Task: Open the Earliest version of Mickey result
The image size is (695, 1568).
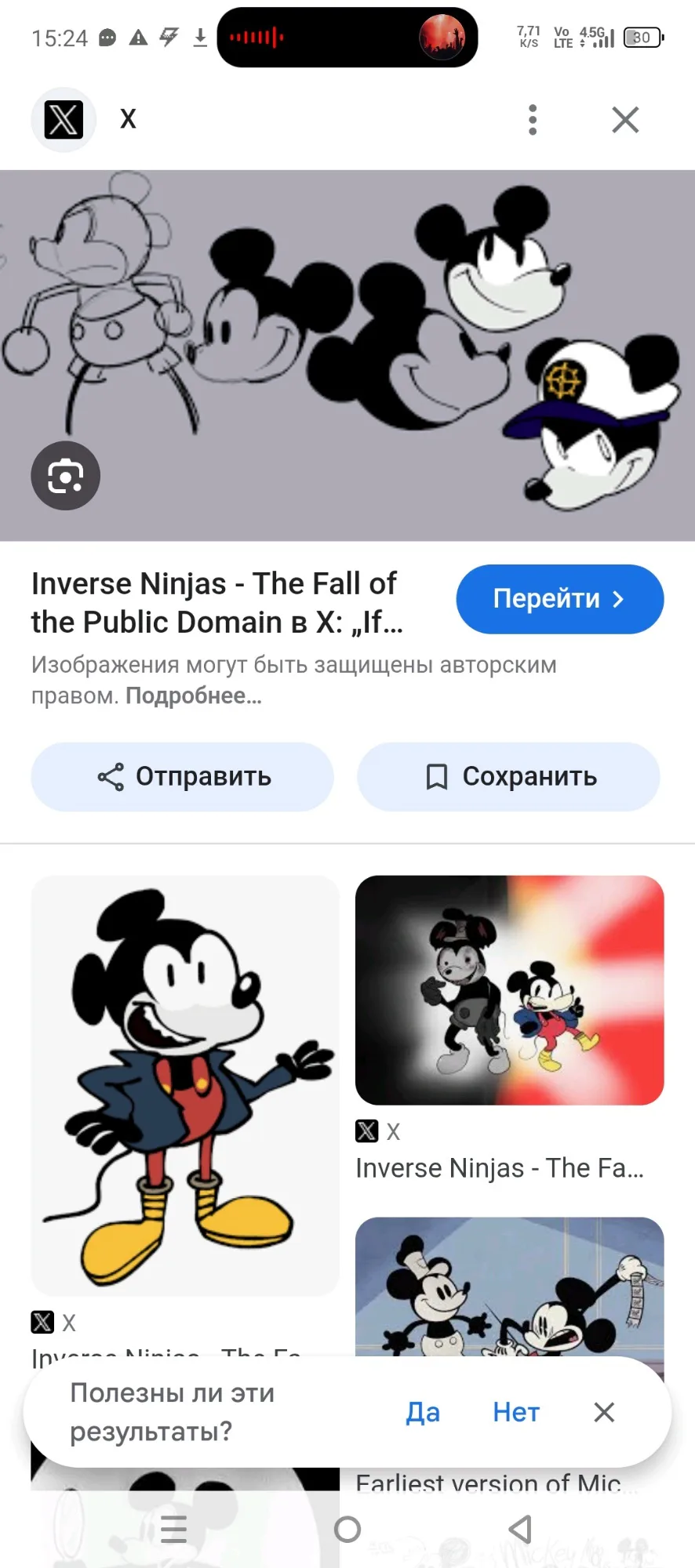Action: pyautogui.click(x=510, y=1286)
